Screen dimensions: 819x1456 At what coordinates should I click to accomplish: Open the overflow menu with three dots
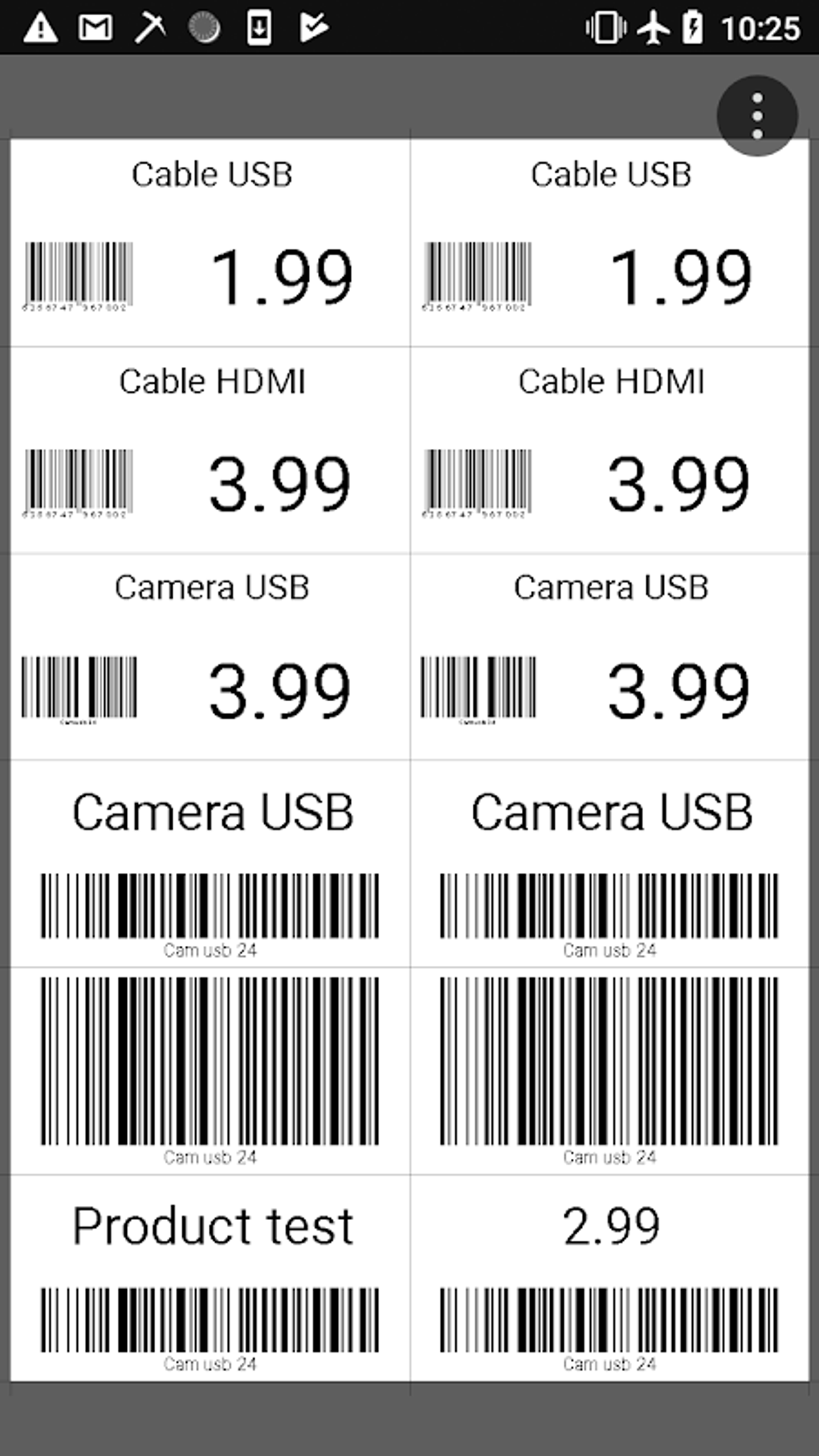[756, 115]
